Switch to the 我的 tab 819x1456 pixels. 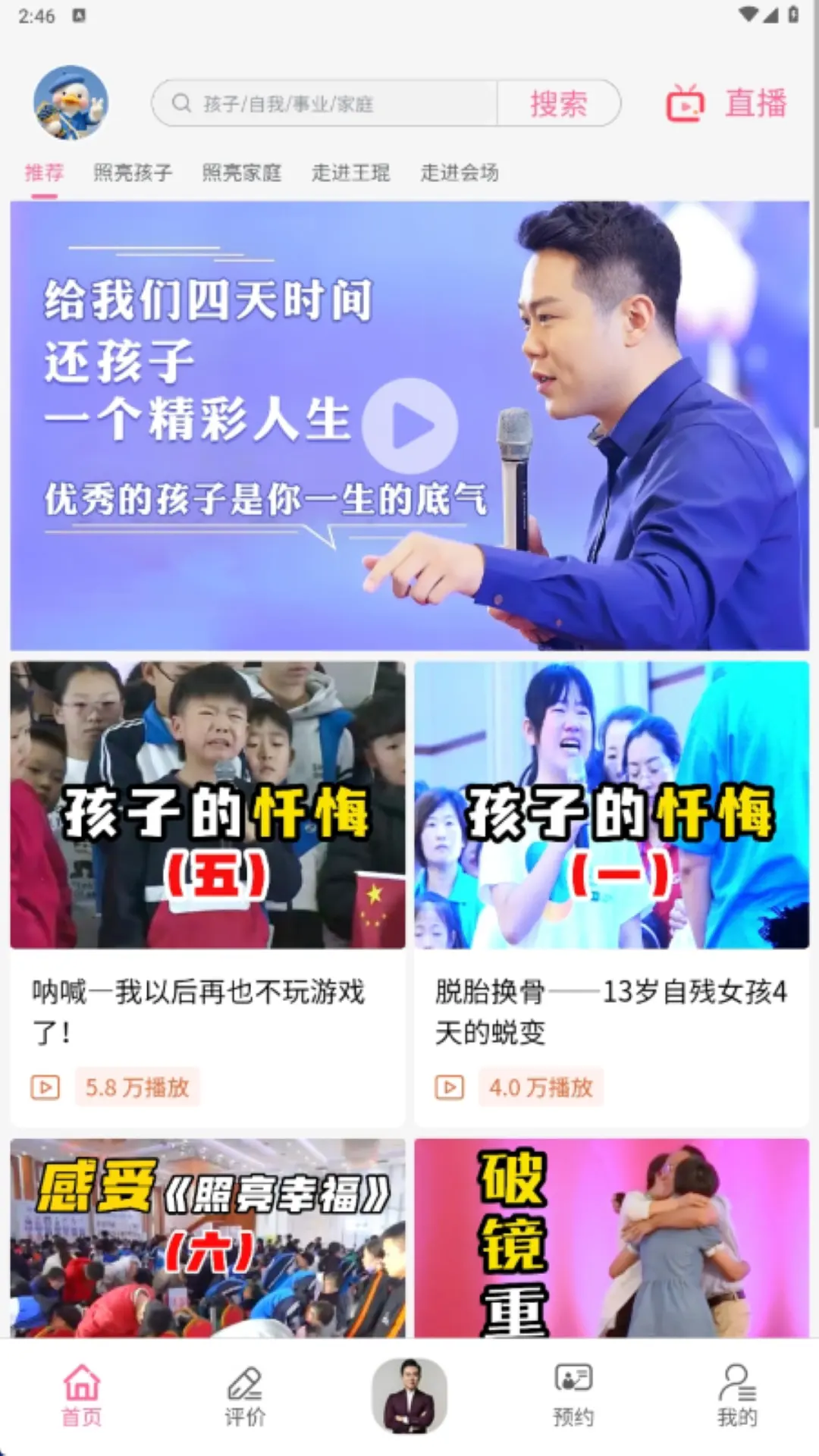point(736,1396)
